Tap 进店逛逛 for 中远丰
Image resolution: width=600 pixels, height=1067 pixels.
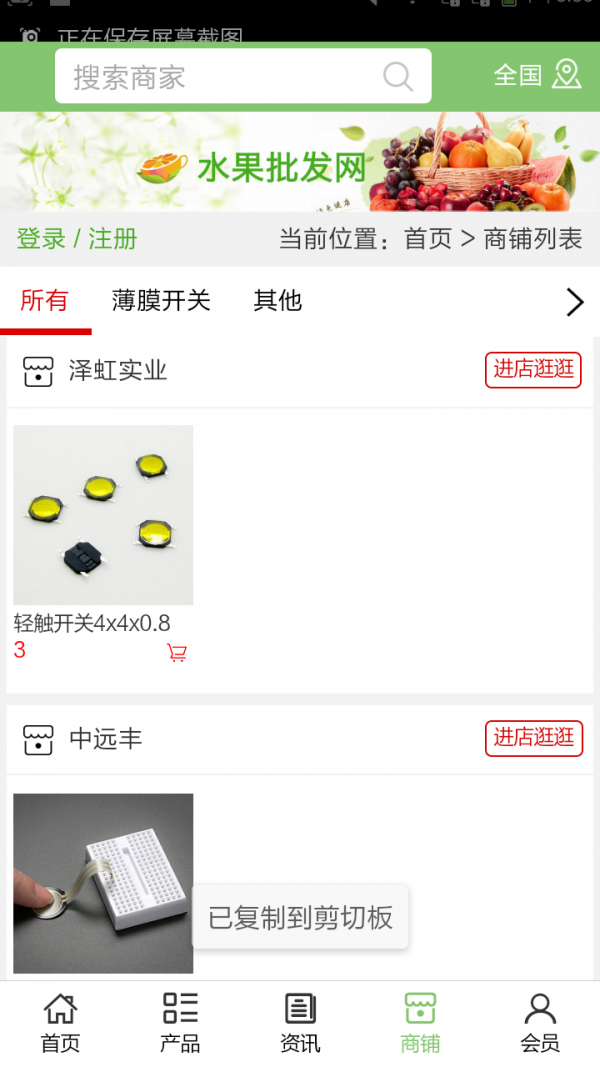(x=533, y=738)
